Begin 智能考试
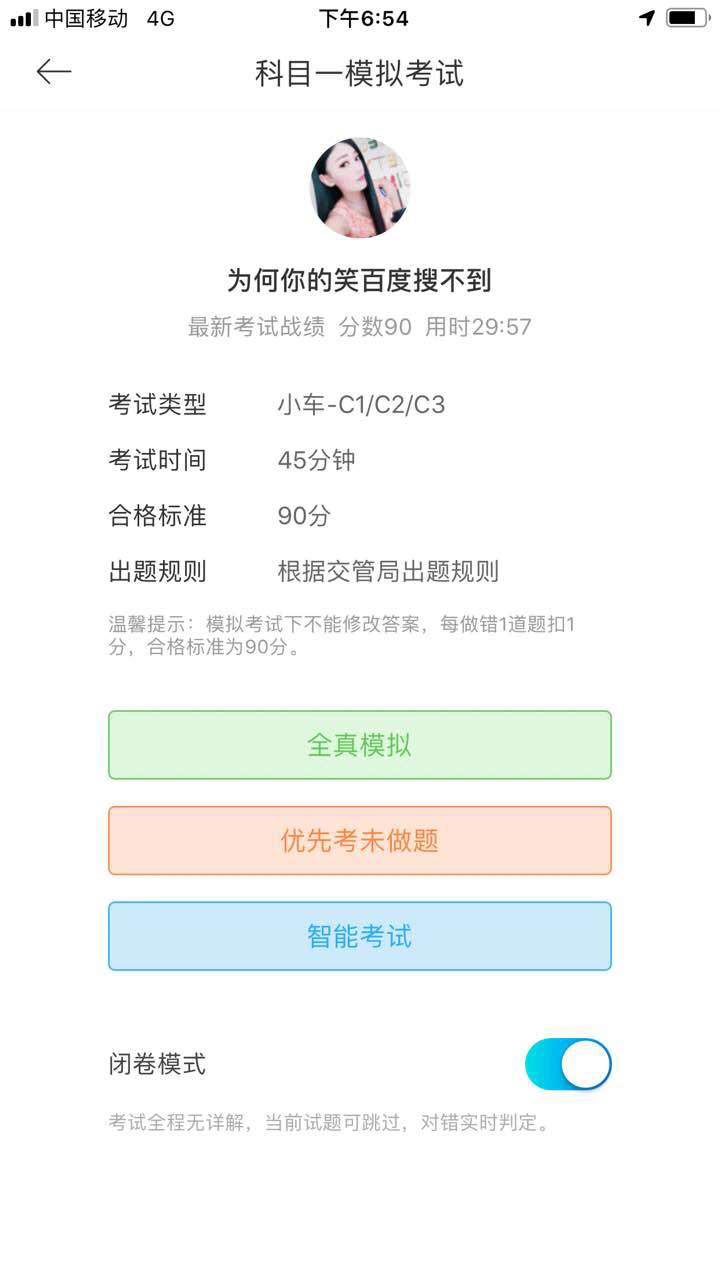Image resolution: width=720 pixels, height=1280 pixels. click(360, 936)
